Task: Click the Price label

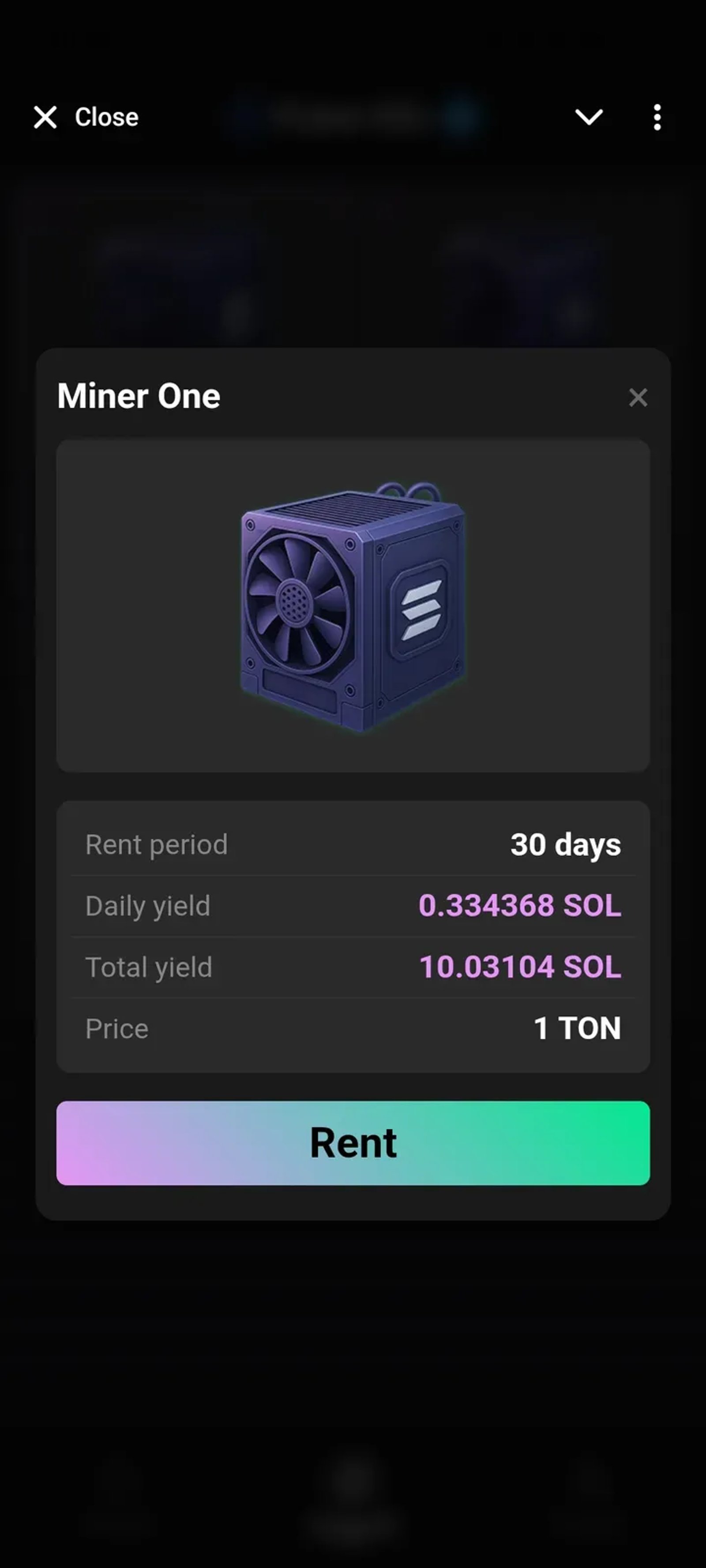Action: click(116, 1029)
